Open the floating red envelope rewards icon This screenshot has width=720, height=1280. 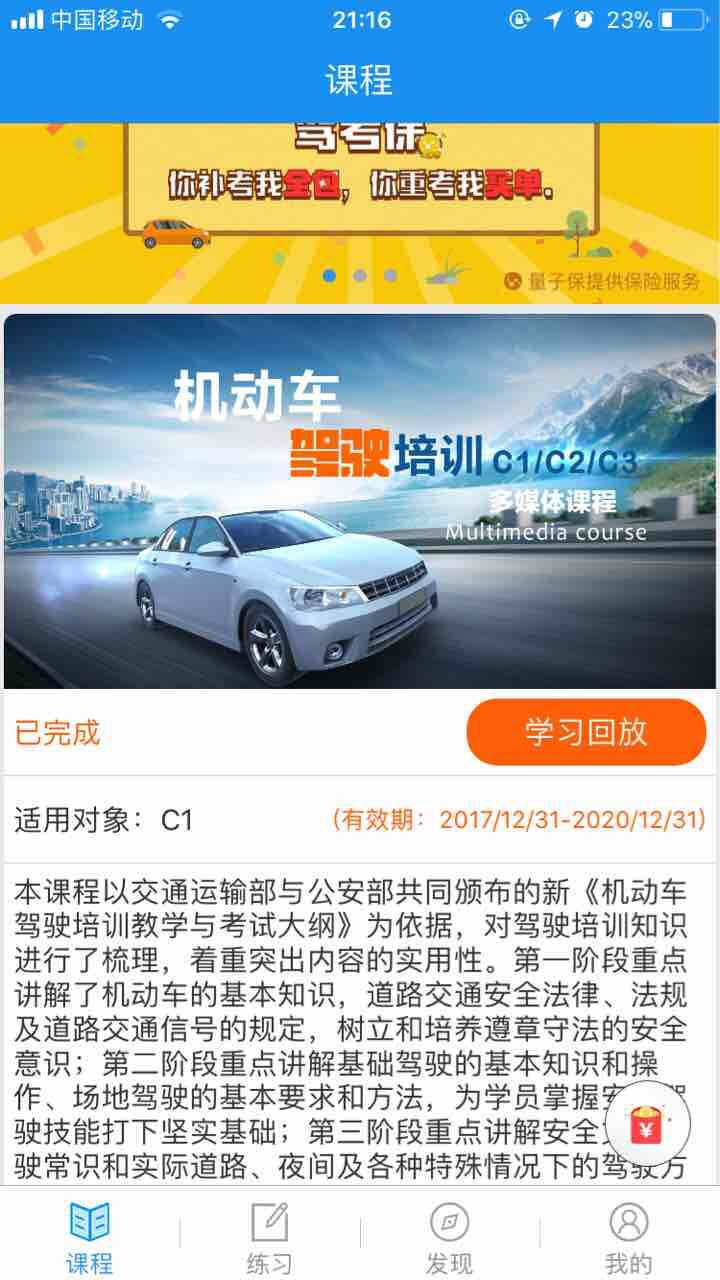[645, 1122]
